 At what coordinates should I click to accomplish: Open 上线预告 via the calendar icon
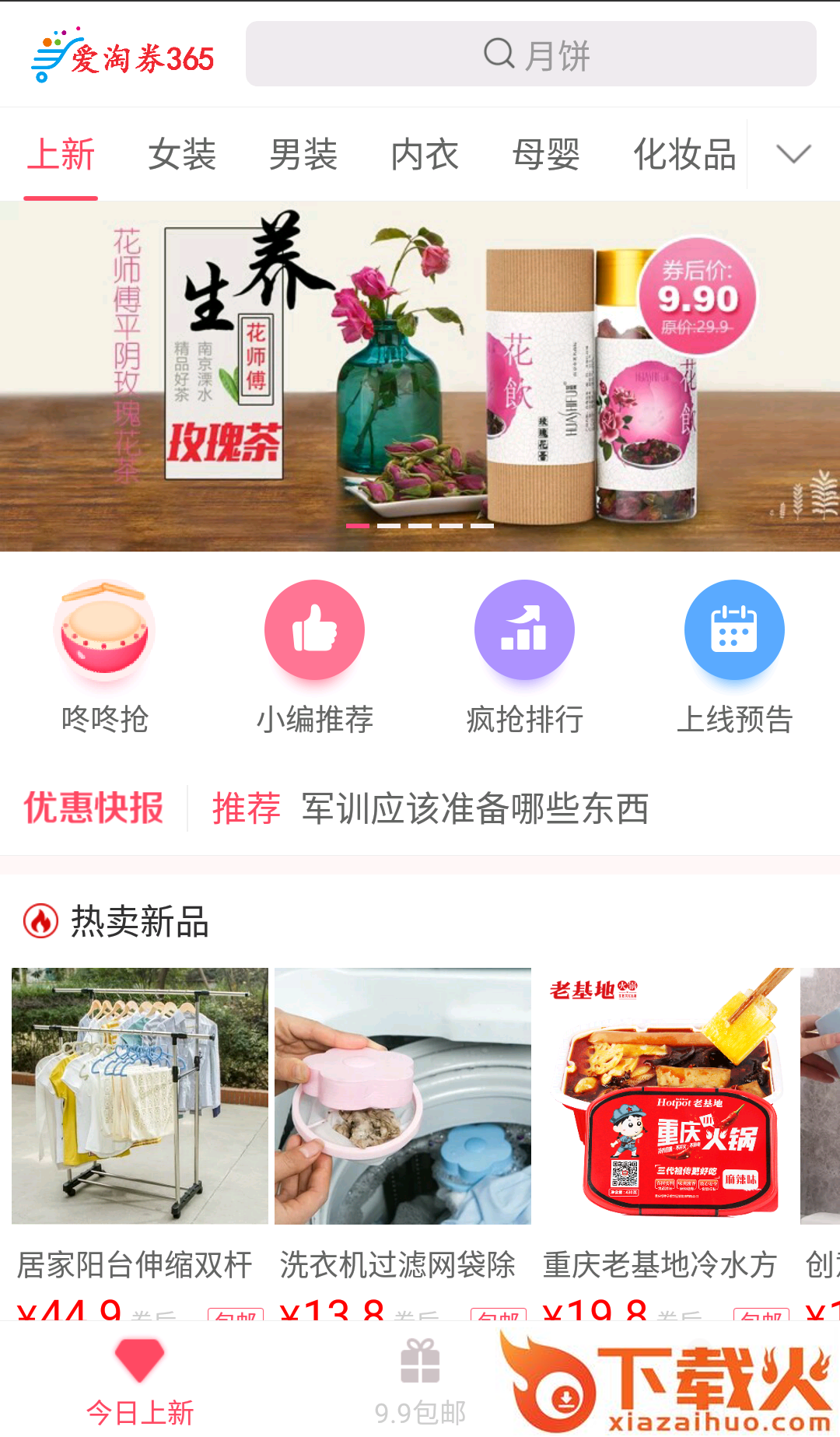pos(734,630)
